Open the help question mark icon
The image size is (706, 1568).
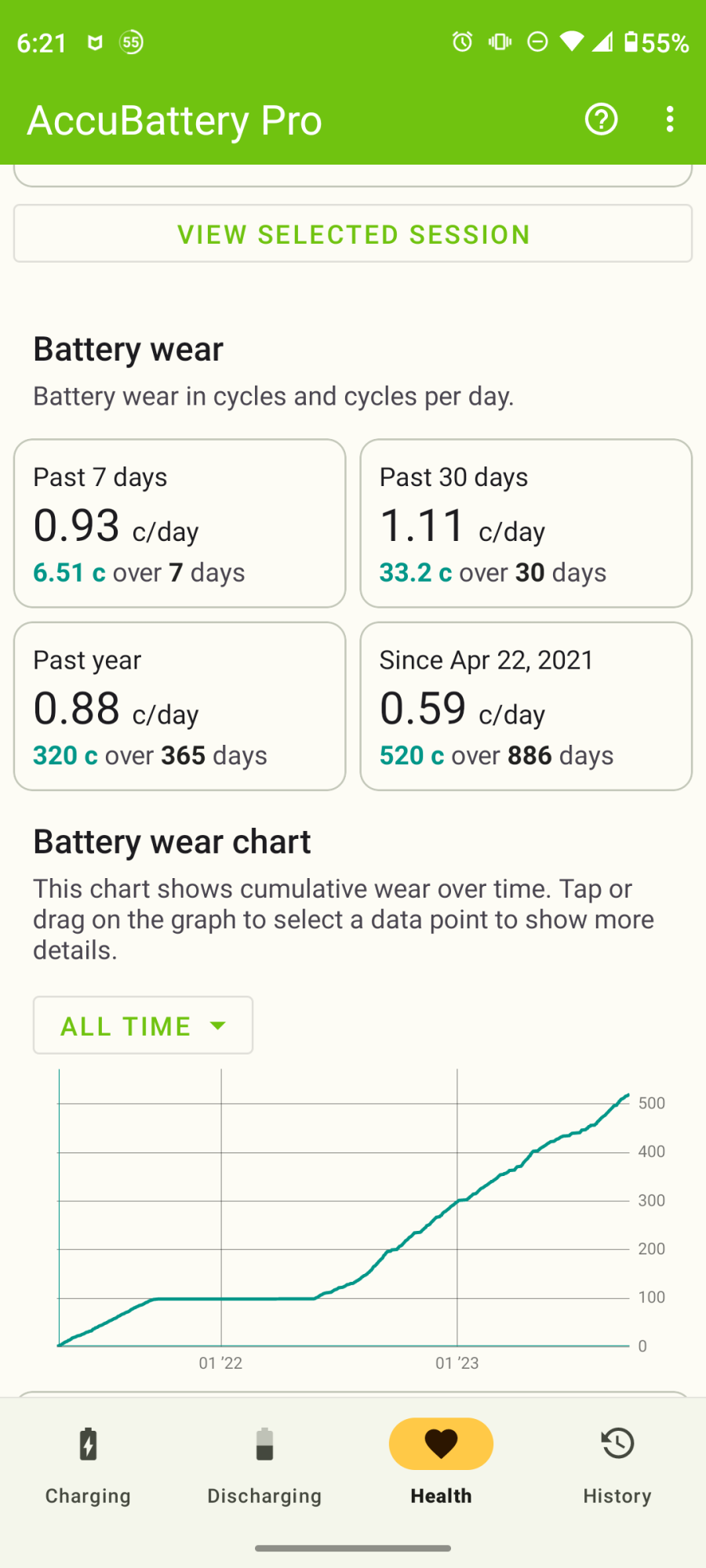click(602, 119)
